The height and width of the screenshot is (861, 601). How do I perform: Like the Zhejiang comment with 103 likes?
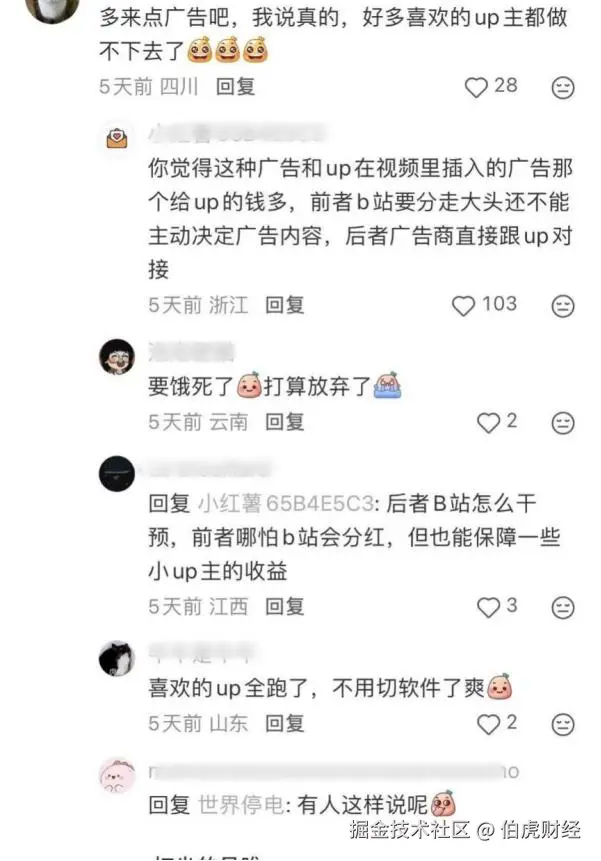(463, 305)
